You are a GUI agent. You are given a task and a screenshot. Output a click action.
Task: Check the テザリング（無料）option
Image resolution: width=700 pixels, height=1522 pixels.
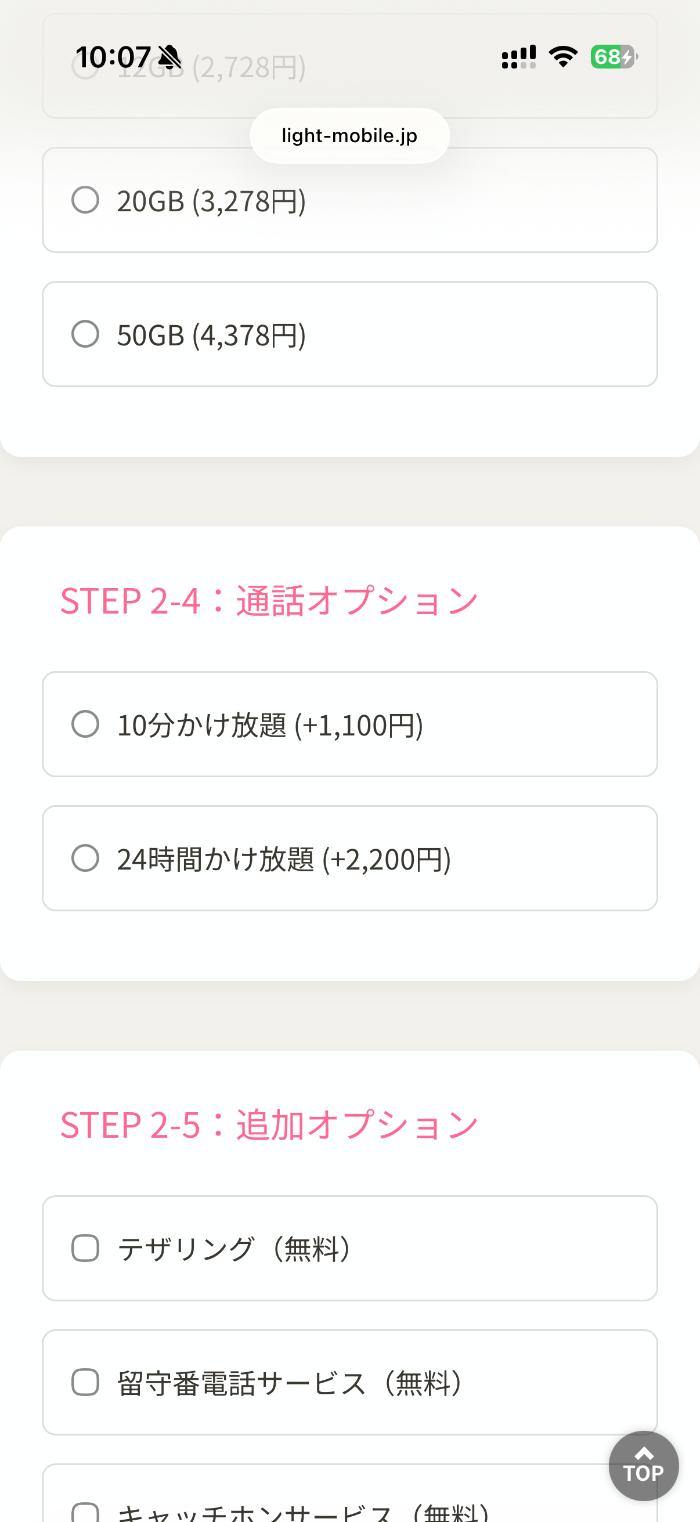click(x=86, y=1248)
